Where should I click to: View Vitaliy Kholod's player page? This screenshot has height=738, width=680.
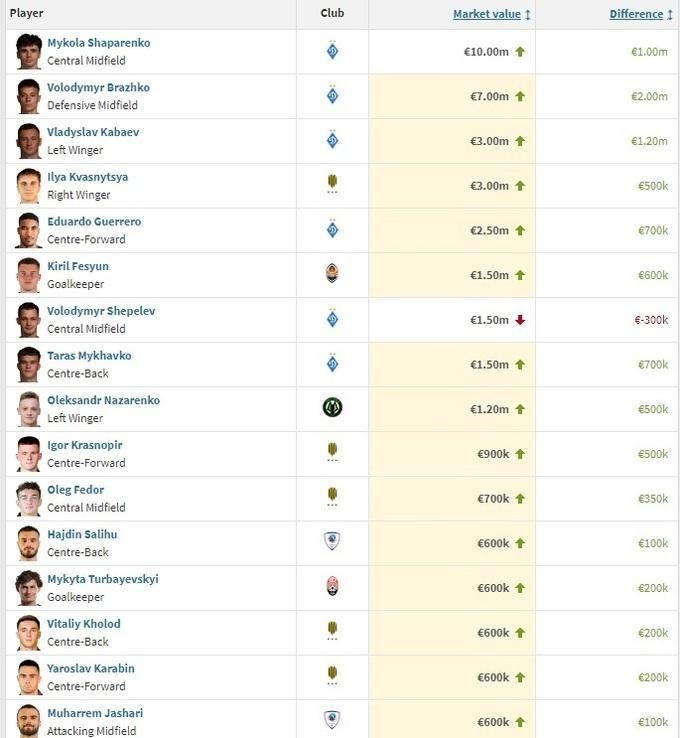point(85,624)
